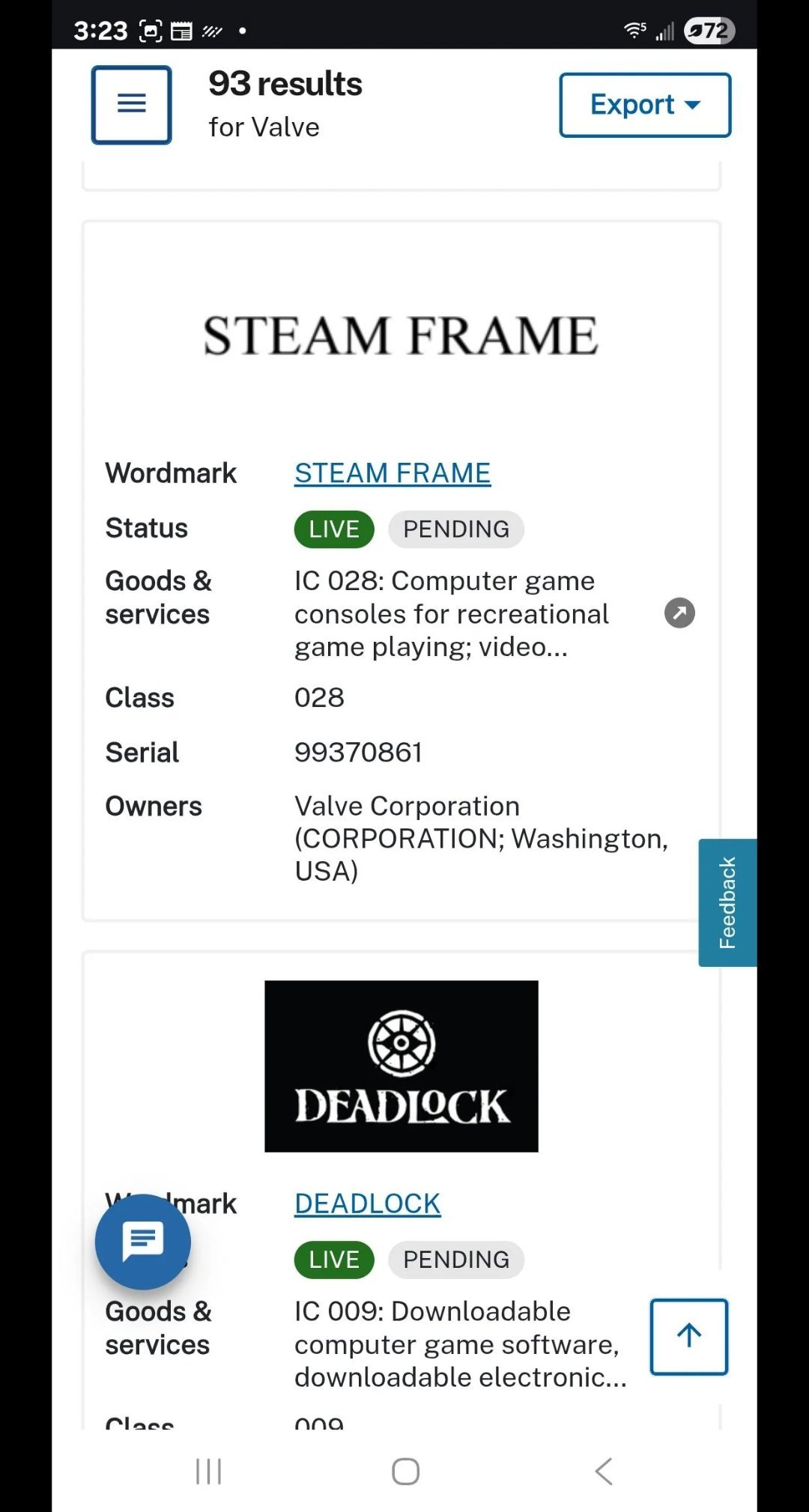
Task: Go to the home screen
Action: point(405,1472)
